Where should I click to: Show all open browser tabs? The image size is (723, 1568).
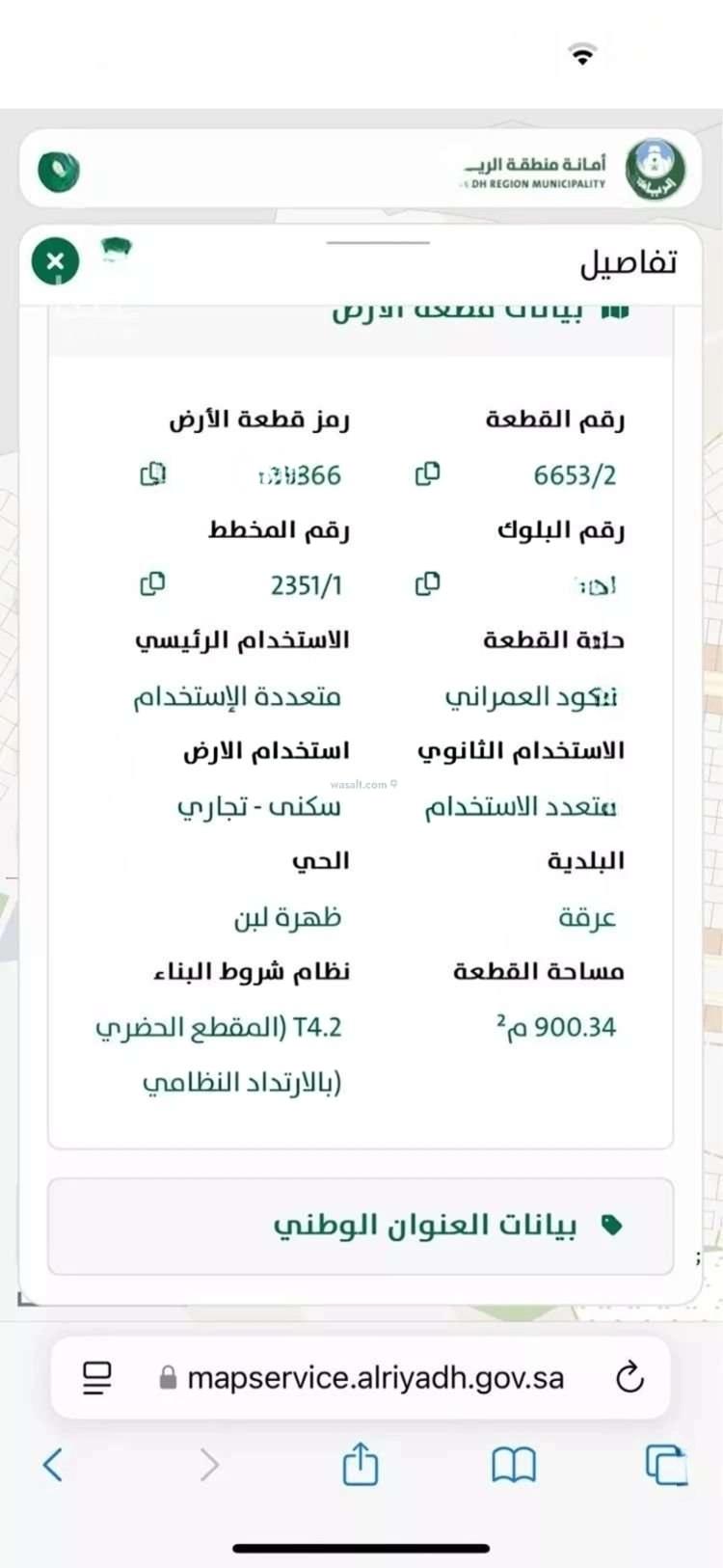pyautogui.click(x=665, y=1465)
